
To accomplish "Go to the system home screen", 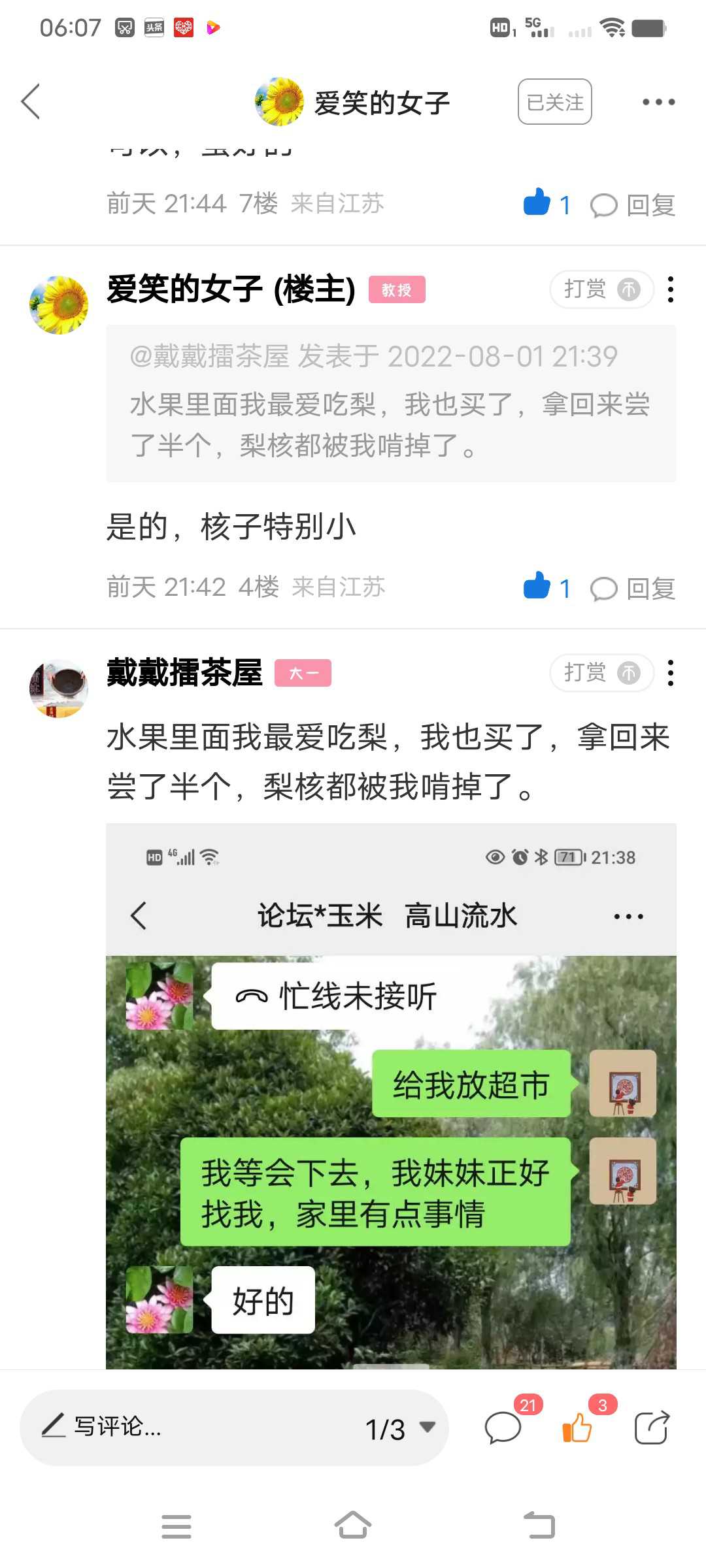I will pos(353,1526).
